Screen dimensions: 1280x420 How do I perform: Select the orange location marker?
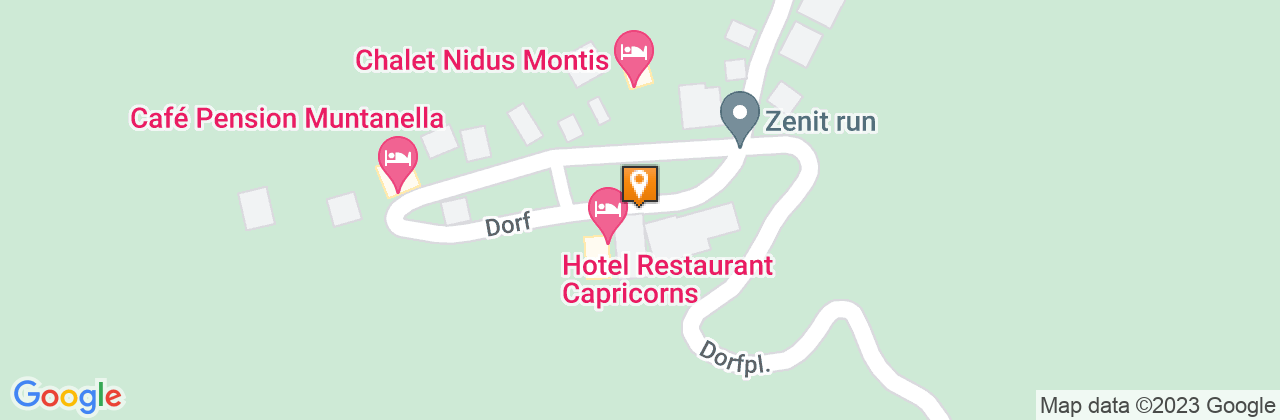point(640,184)
